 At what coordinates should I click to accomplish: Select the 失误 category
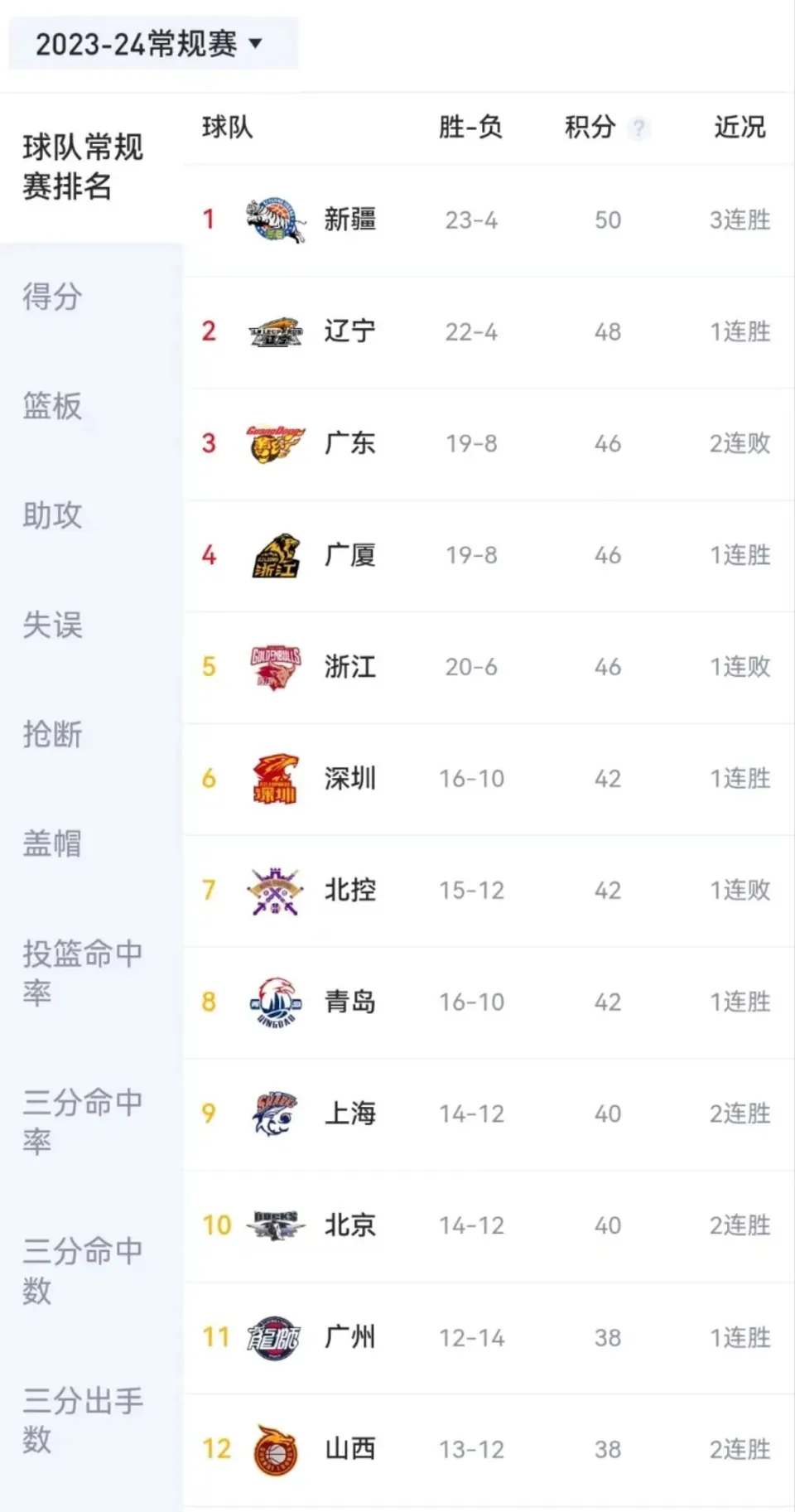point(52,625)
